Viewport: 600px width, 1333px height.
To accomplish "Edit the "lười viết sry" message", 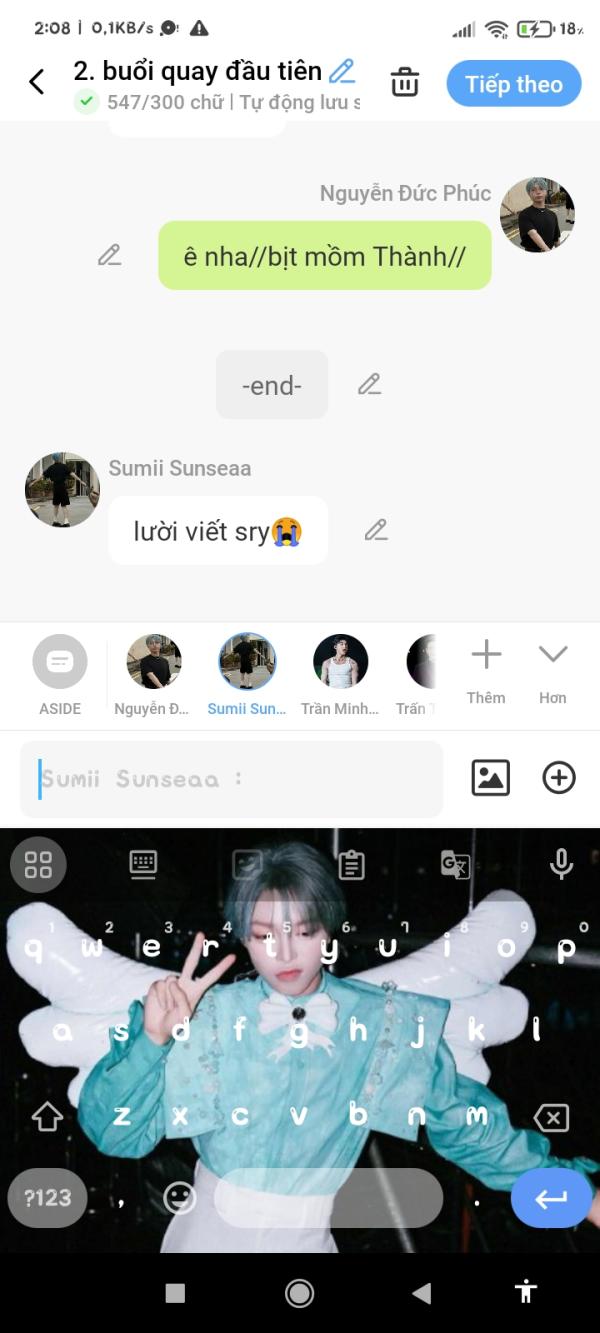I will click(x=376, y=530).
